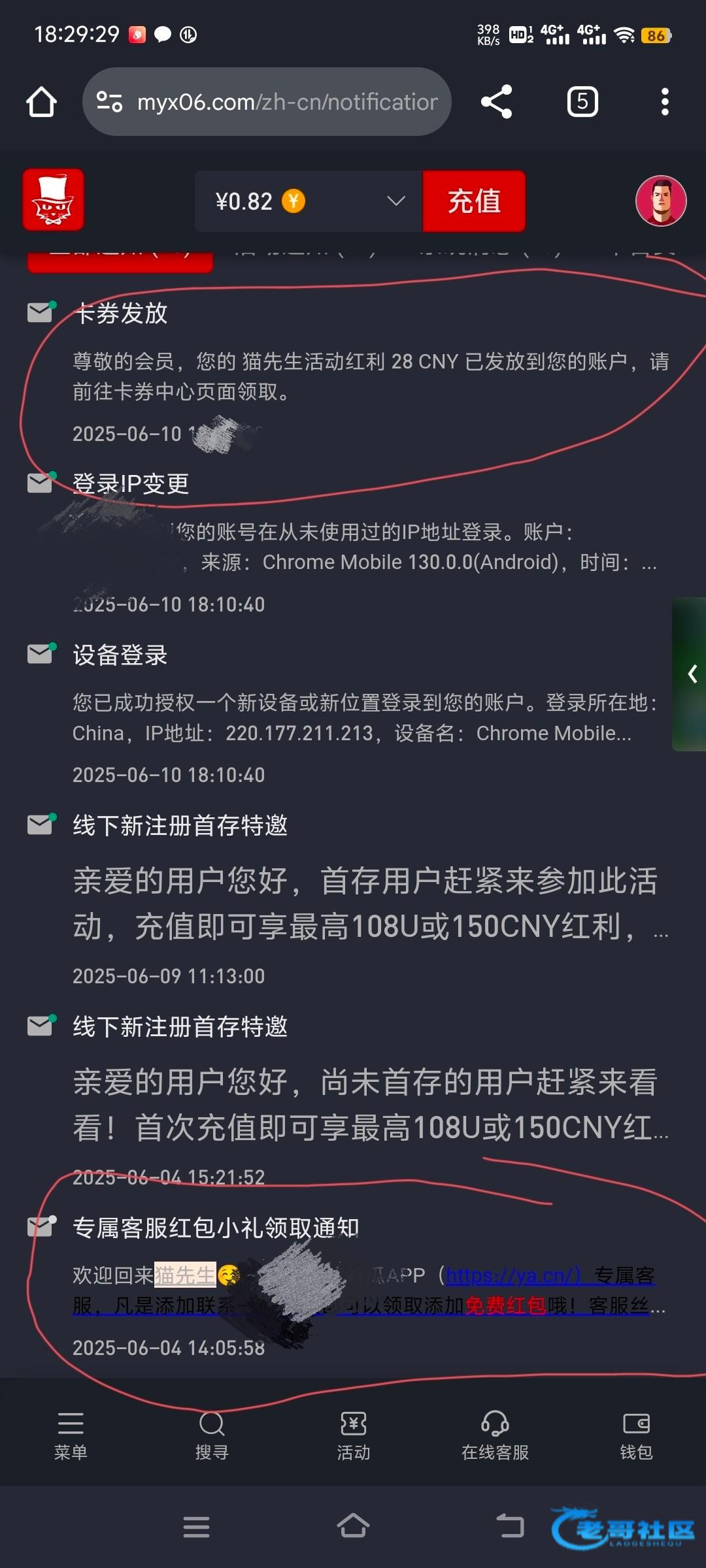
Task: Expand the side panel arrow handle
Action: click(x=691, y=674)
